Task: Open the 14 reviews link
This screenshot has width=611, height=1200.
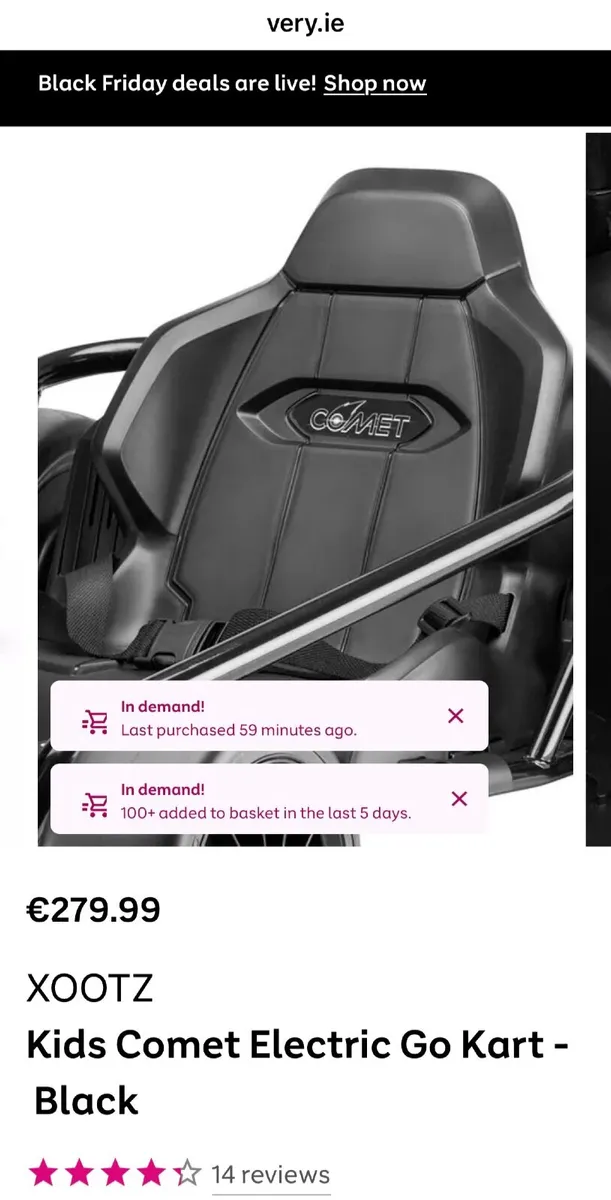Action: pos(270,1174)
